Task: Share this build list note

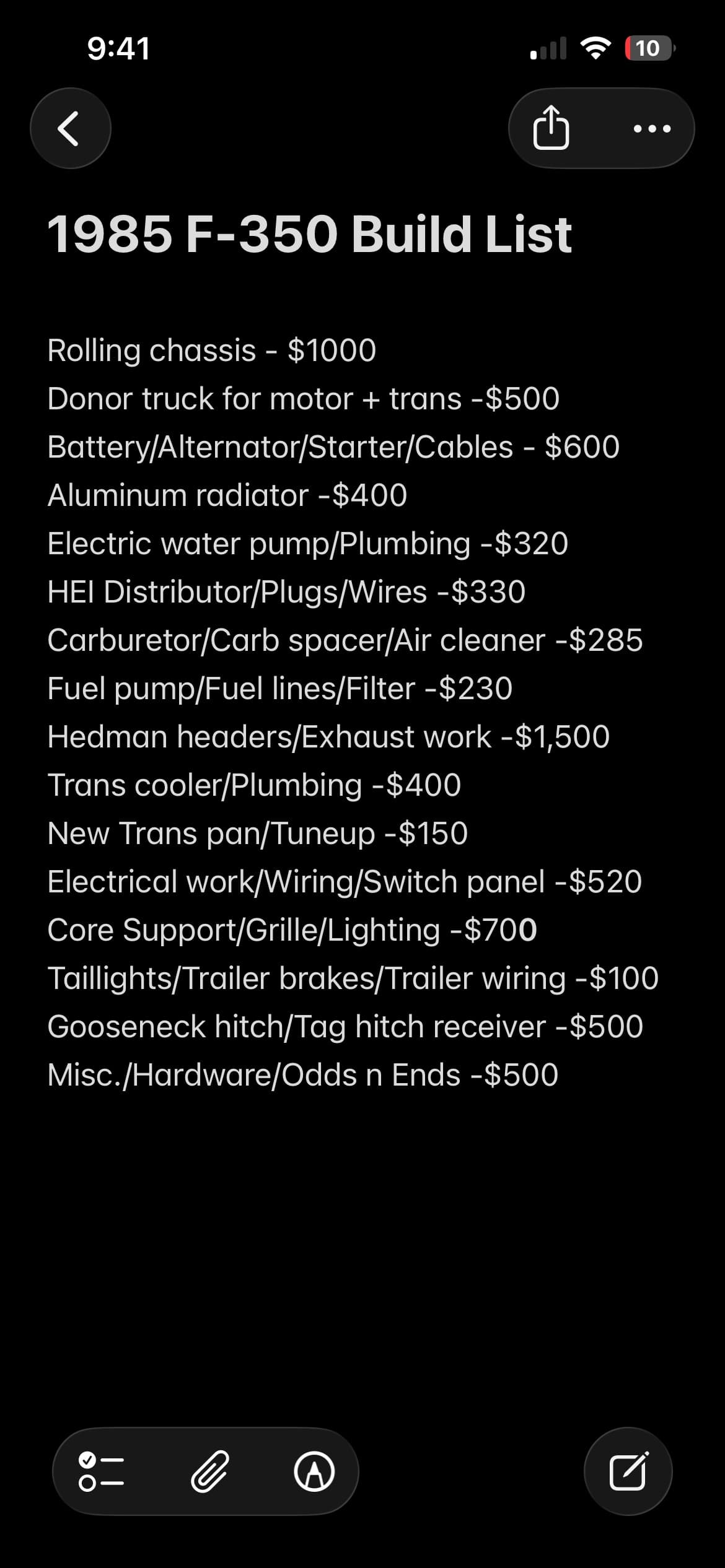Action: coord(551,128)
